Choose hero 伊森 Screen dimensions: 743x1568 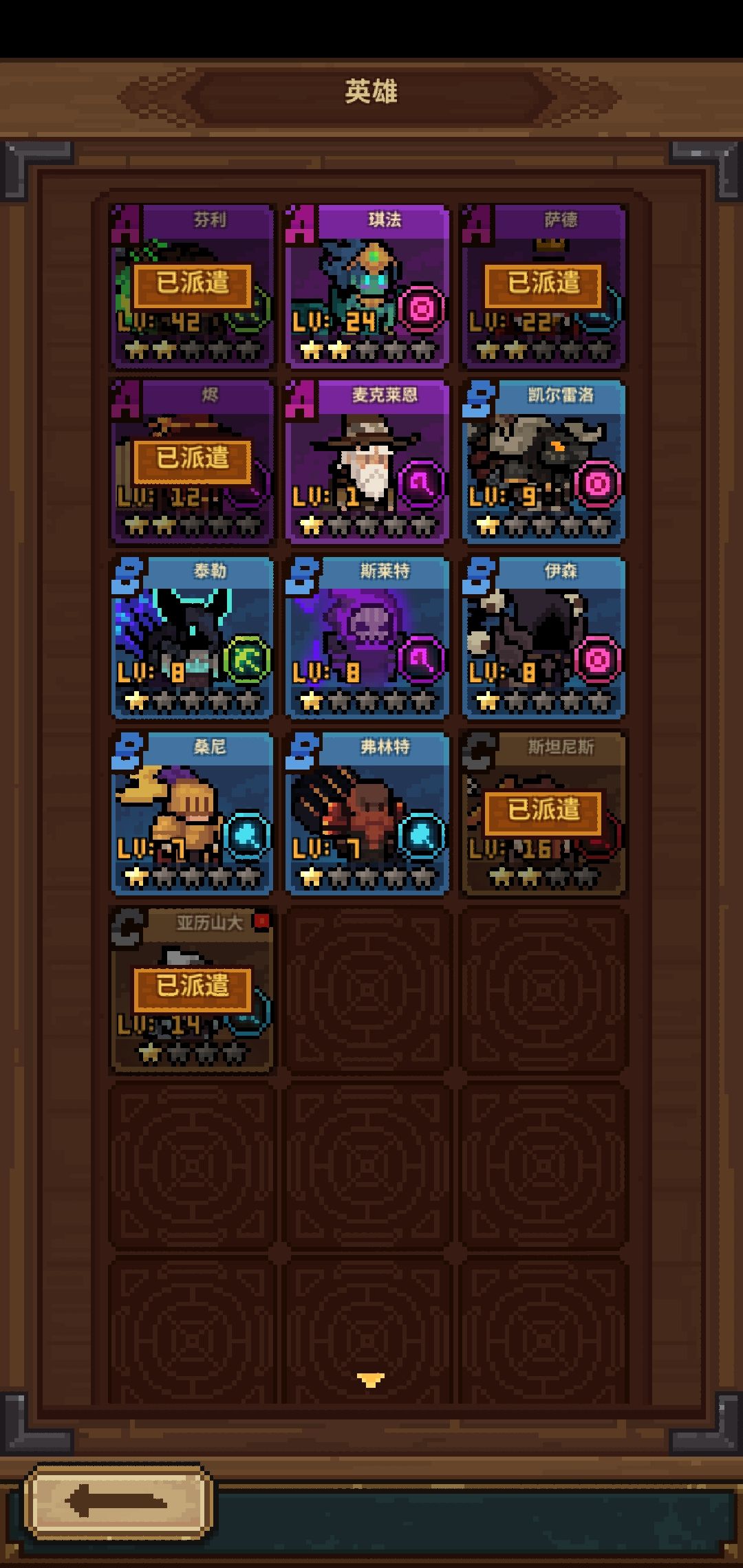[543, 638]
